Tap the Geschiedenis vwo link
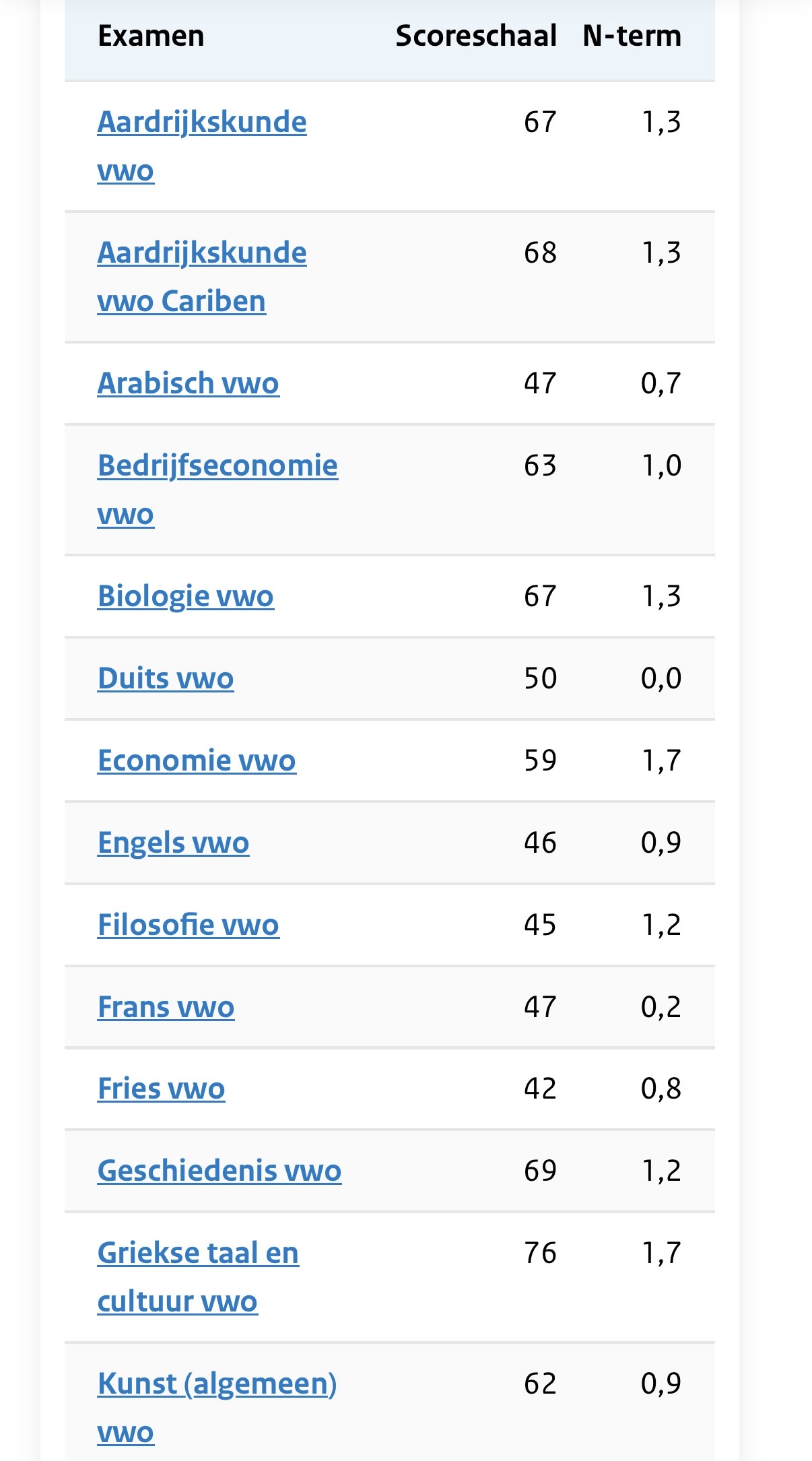Viewport: 812px width, 1461px height. pos(219,1171)
